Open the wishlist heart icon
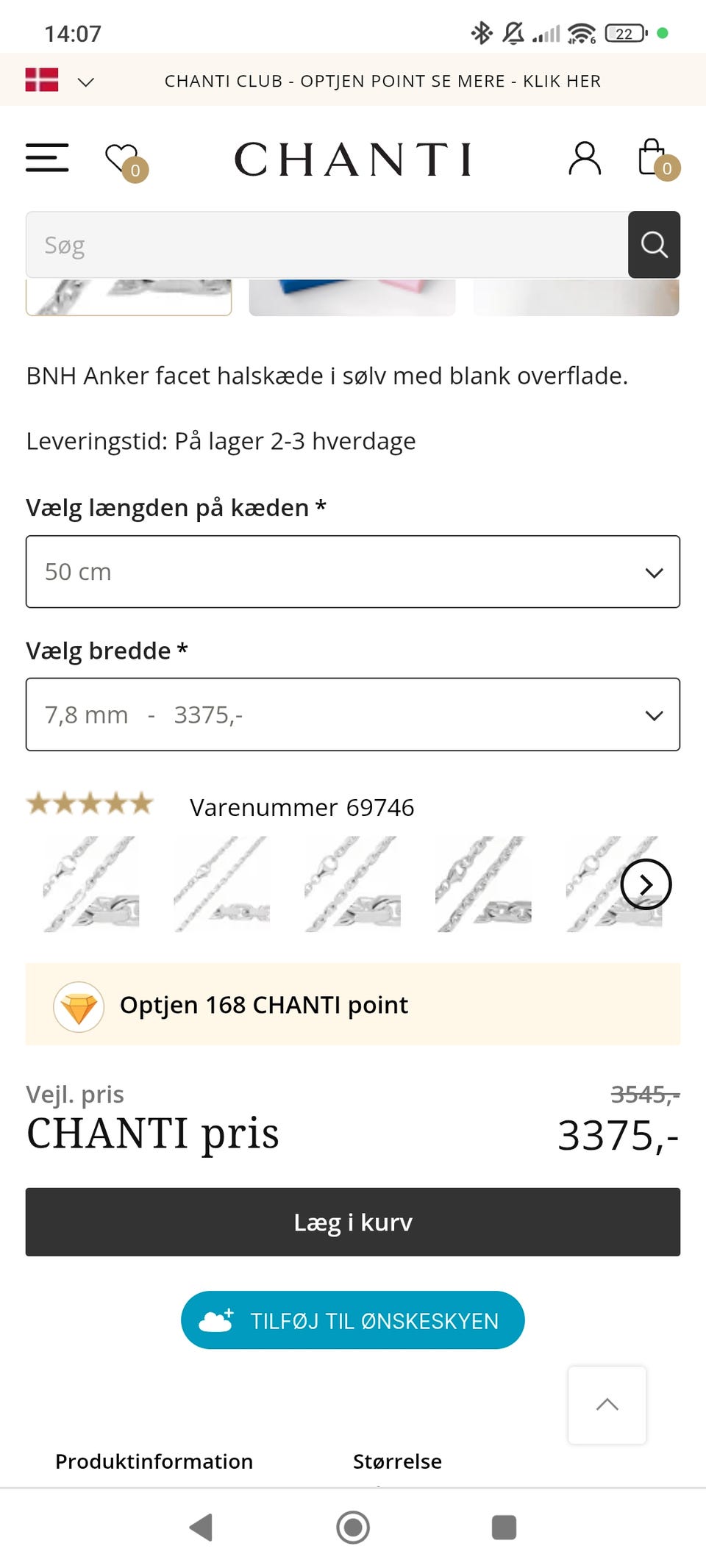 pos(124,160)
